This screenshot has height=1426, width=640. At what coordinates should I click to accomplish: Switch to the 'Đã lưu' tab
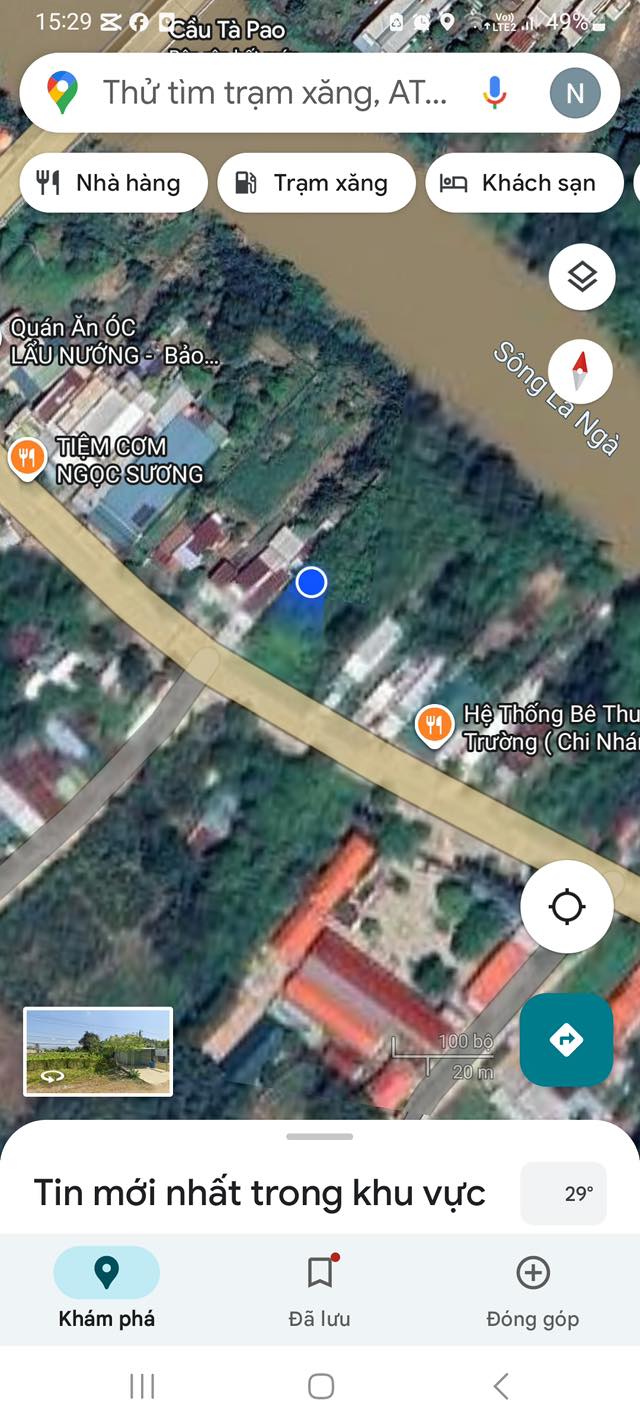[x=320, y=1289]
